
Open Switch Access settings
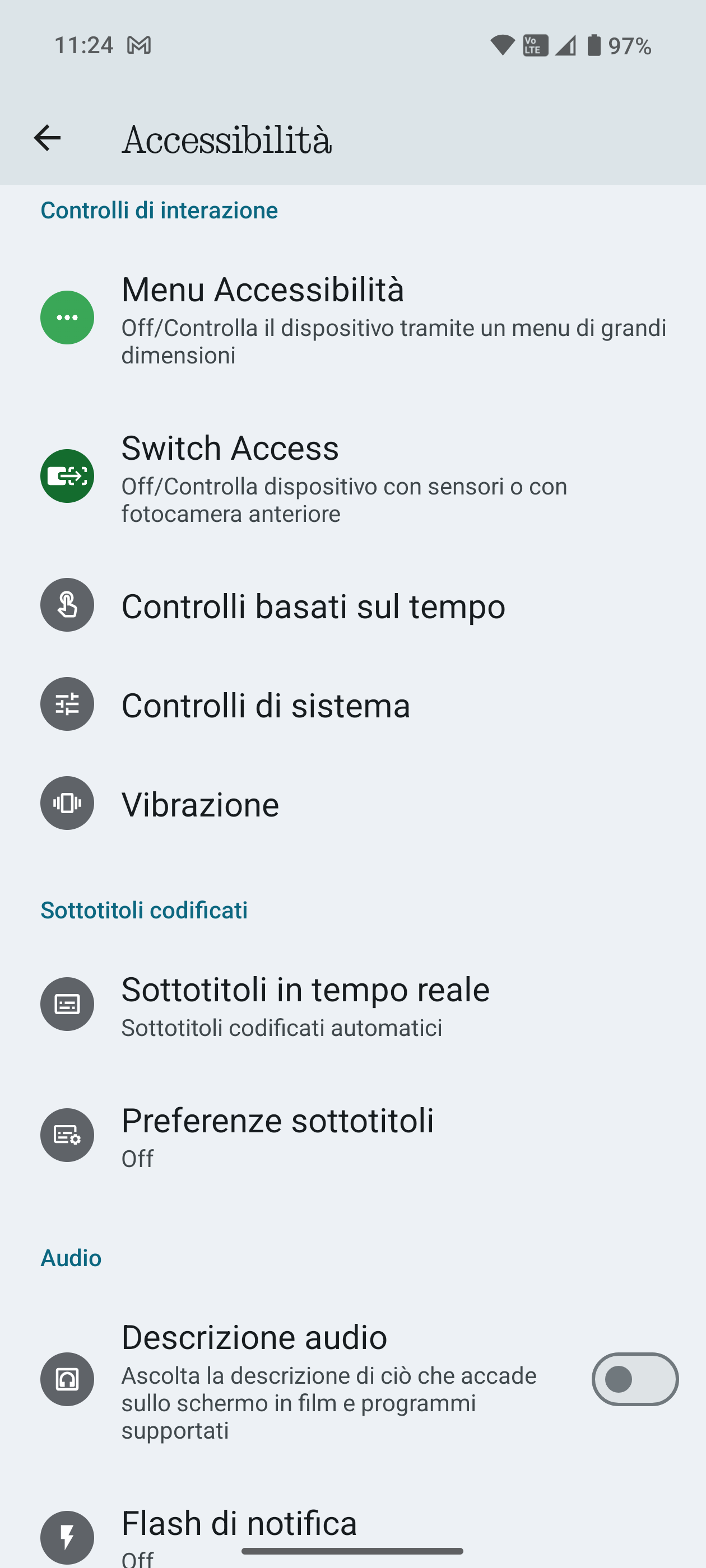pyautogui.click(x=354, y=476)
